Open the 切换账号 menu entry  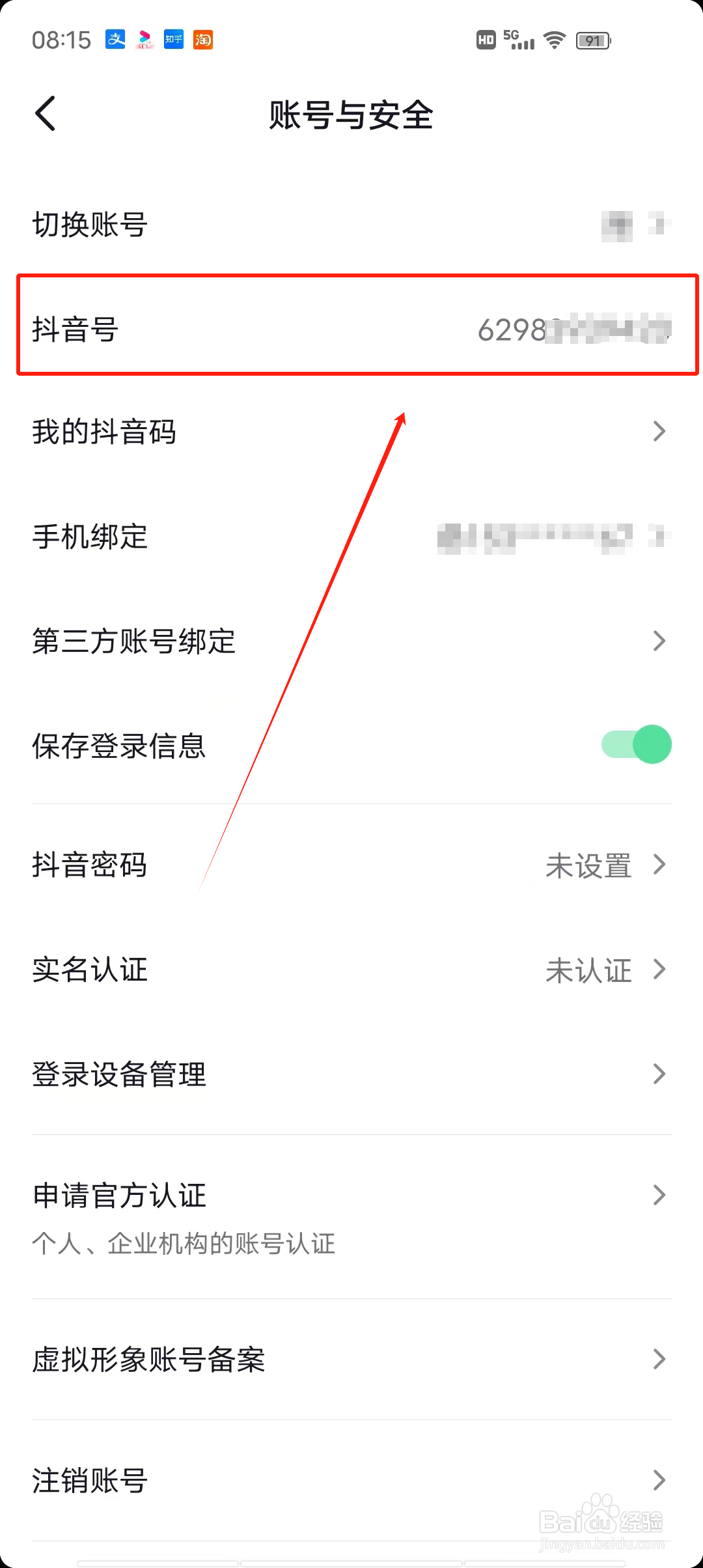coord(351,225)
